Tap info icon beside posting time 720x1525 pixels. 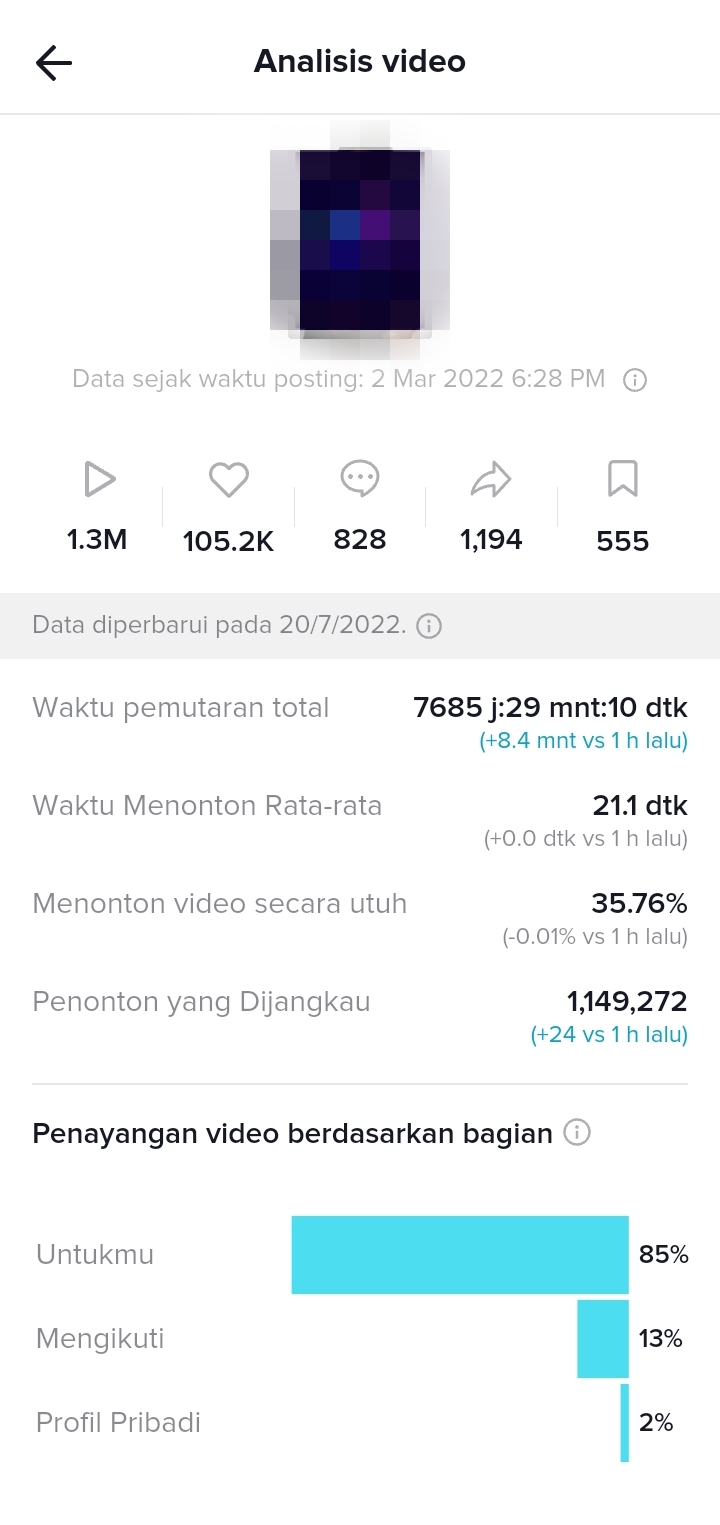[635, 381]
